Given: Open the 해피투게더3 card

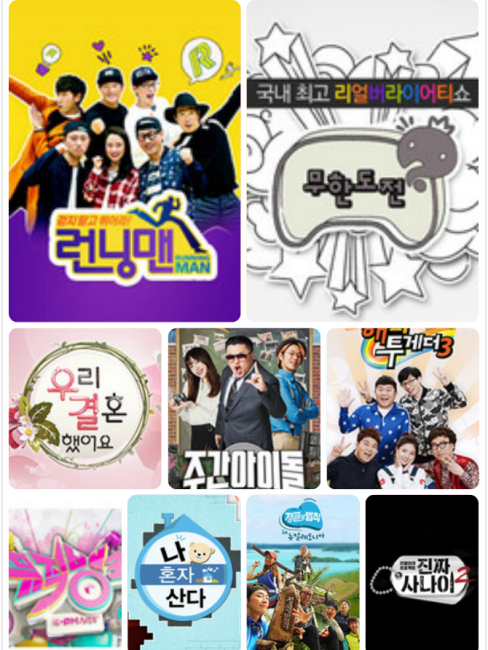Looking at the screenshot, I should click(403, 408).
